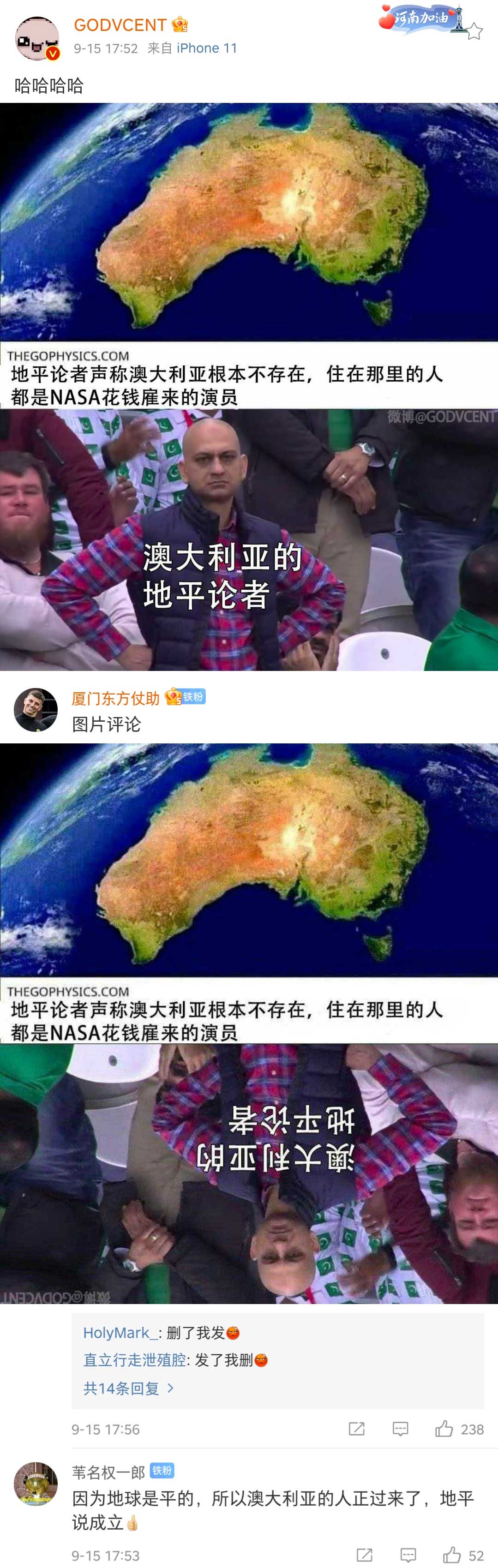Repost 苇名权一郎's comment
Image resolution: width=498 pixels, height=1568 pixels.
coord(364,1555)
